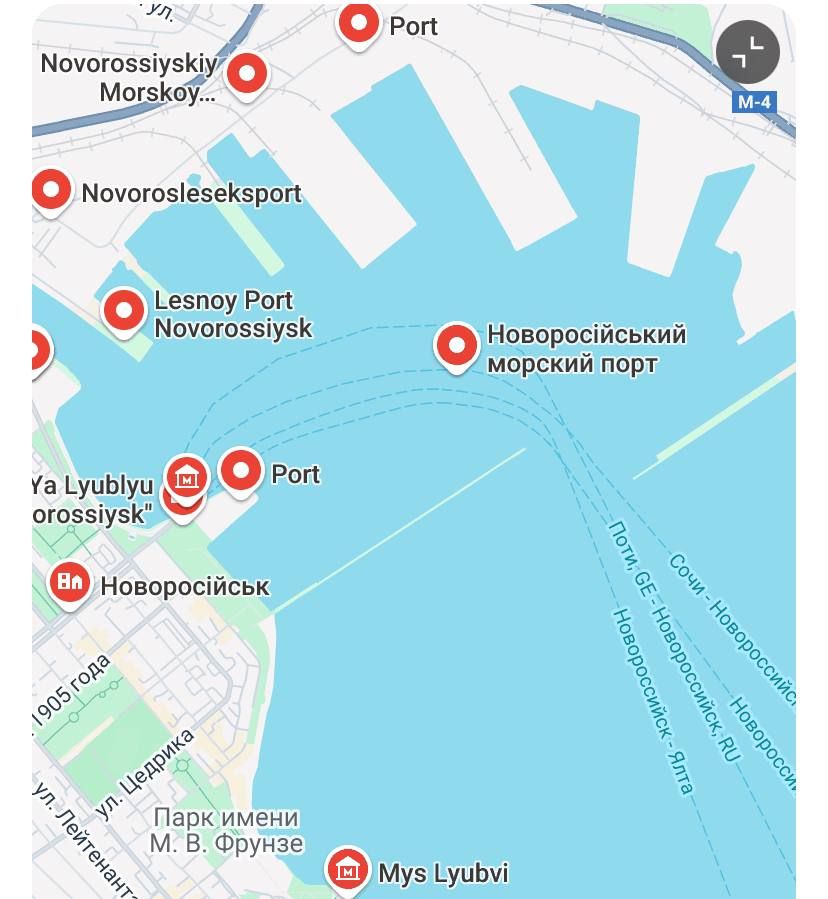
Task: Tap the Новоросійськ city marker
Action: coord(71,582)
